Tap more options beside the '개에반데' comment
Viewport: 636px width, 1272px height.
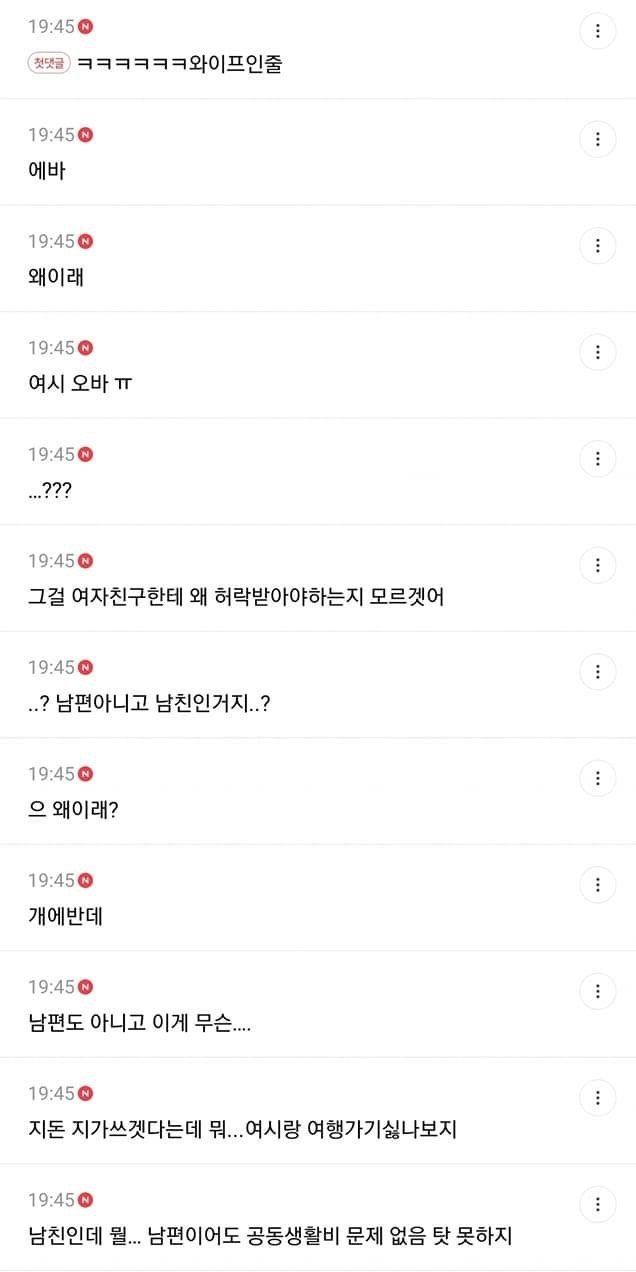pos(598,885)
